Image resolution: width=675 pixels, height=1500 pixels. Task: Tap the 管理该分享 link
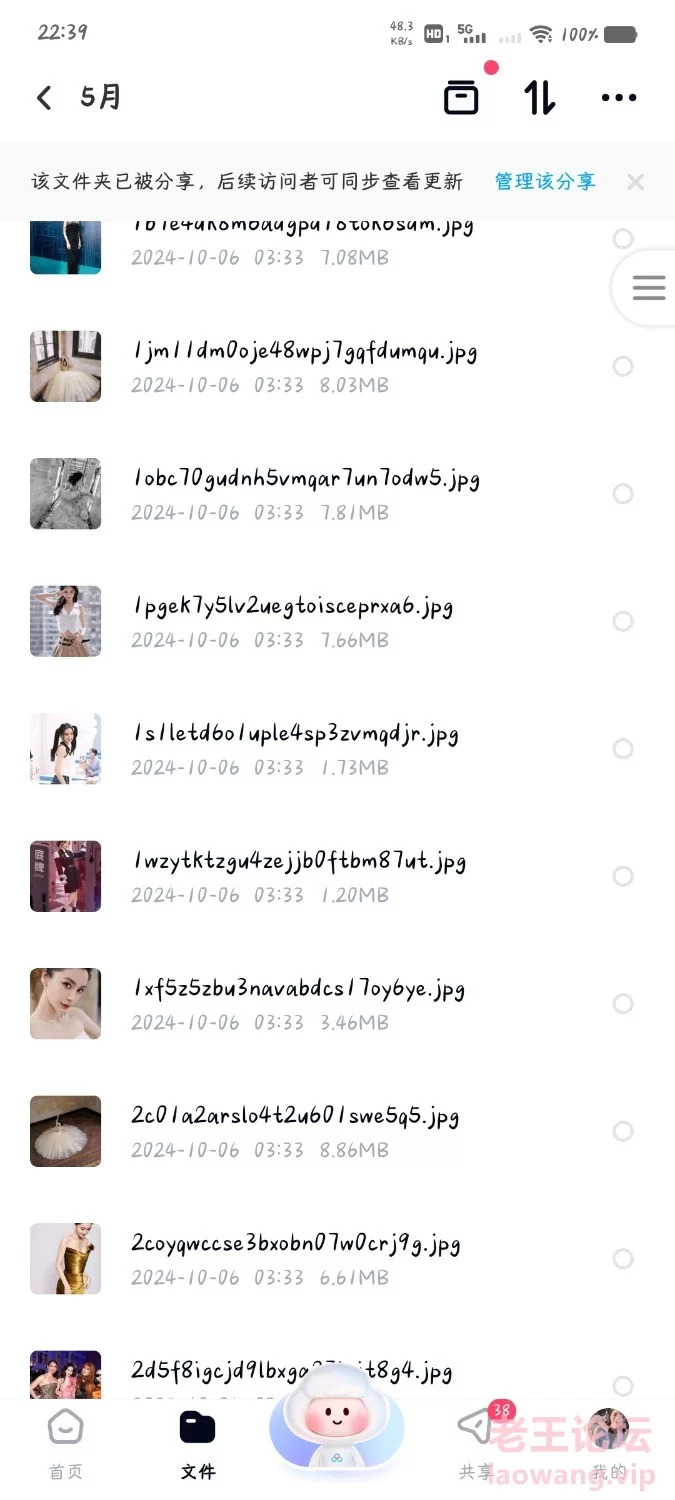(x=545, y=181)
